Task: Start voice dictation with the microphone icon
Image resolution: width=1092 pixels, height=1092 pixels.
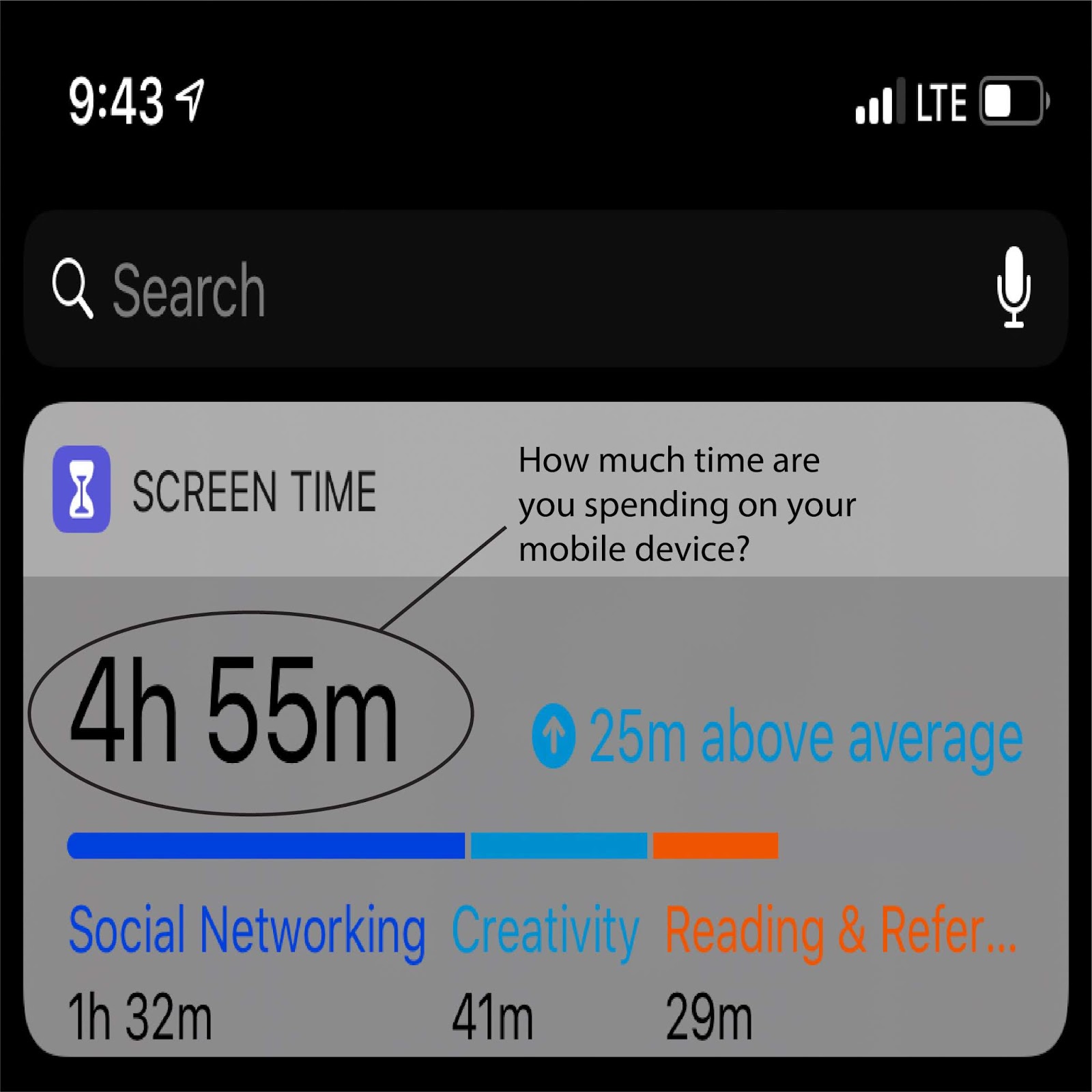Action: click(1014, 287)
